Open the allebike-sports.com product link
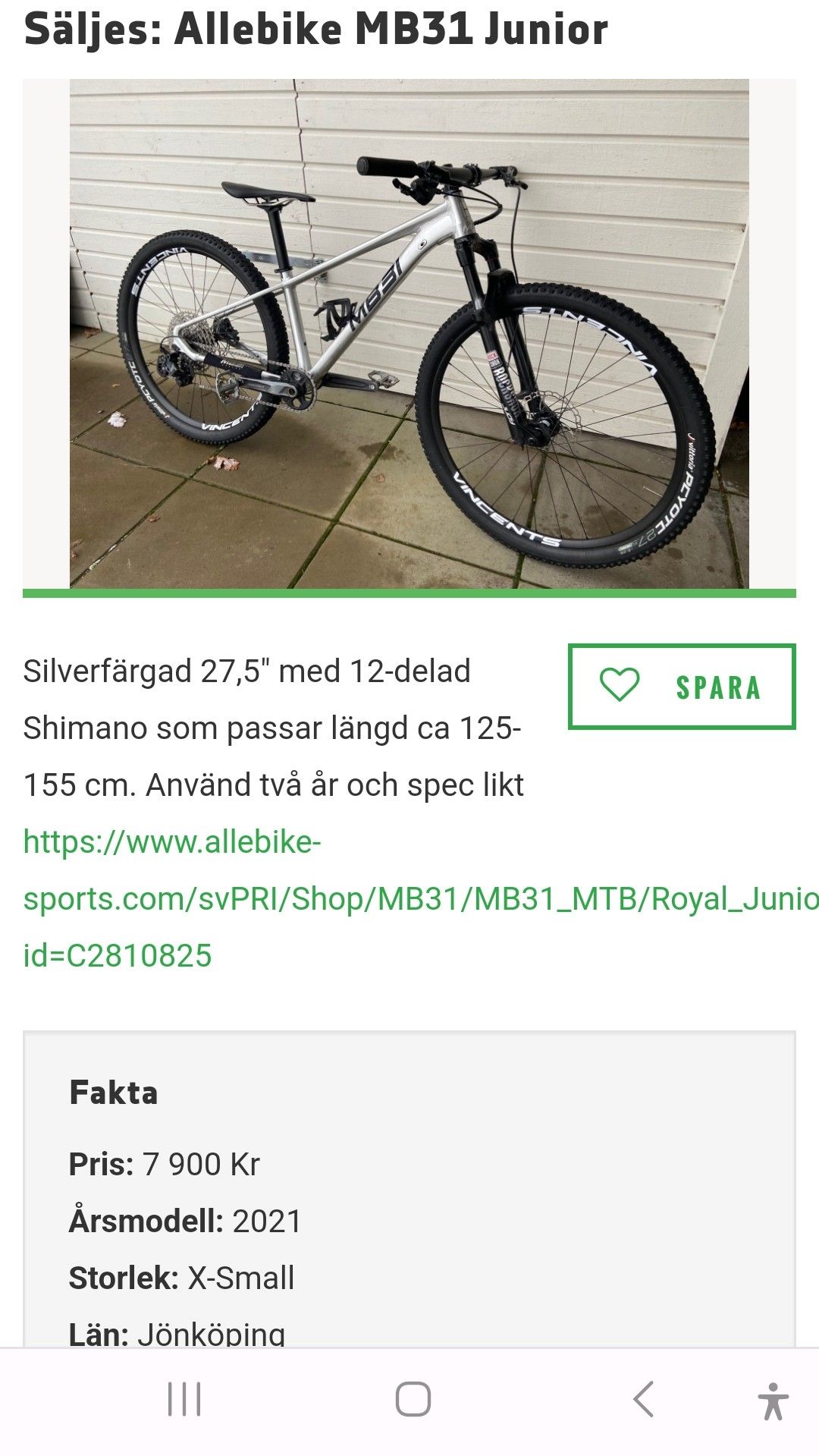The width and height of the screenshot is (819, 1456). 421,898
